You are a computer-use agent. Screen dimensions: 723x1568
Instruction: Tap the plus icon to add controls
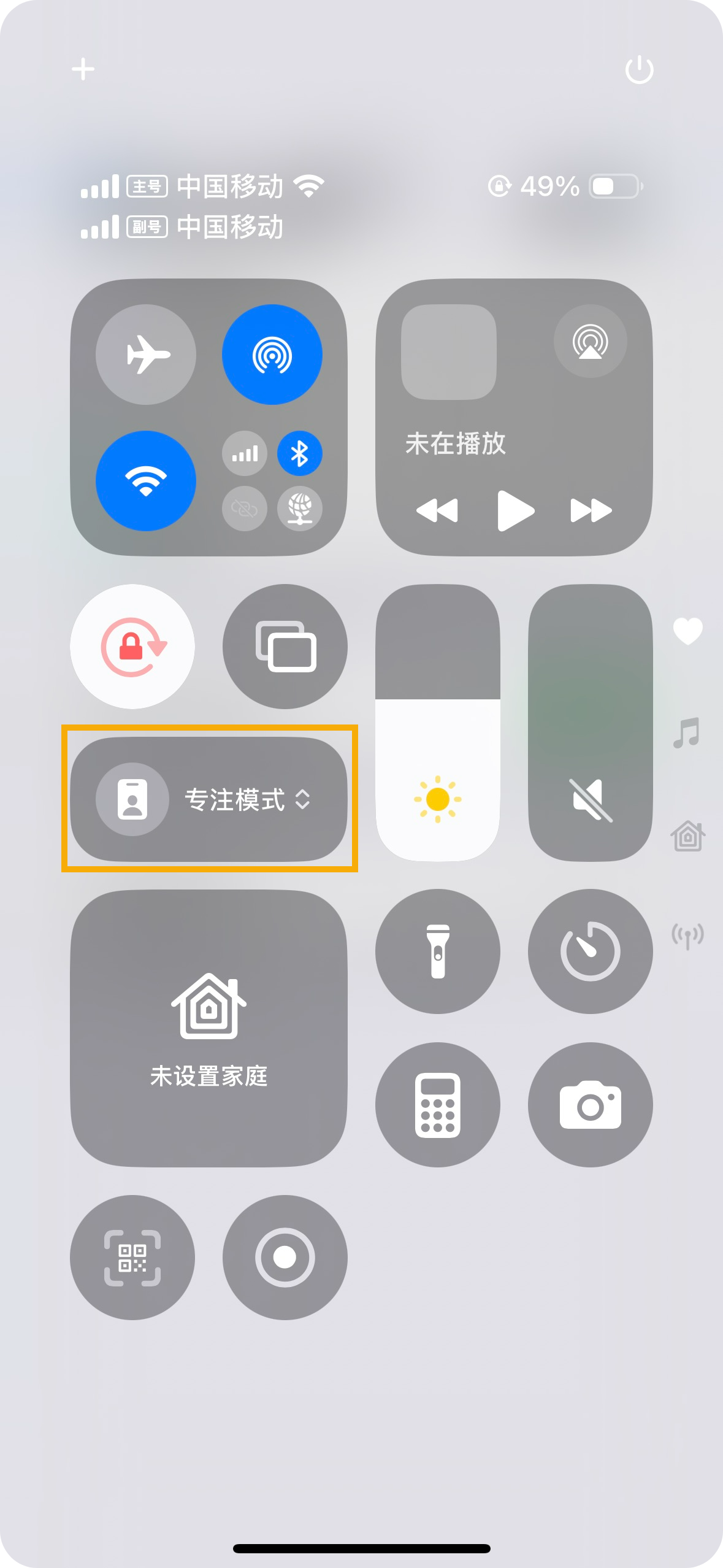pos(83,69)
